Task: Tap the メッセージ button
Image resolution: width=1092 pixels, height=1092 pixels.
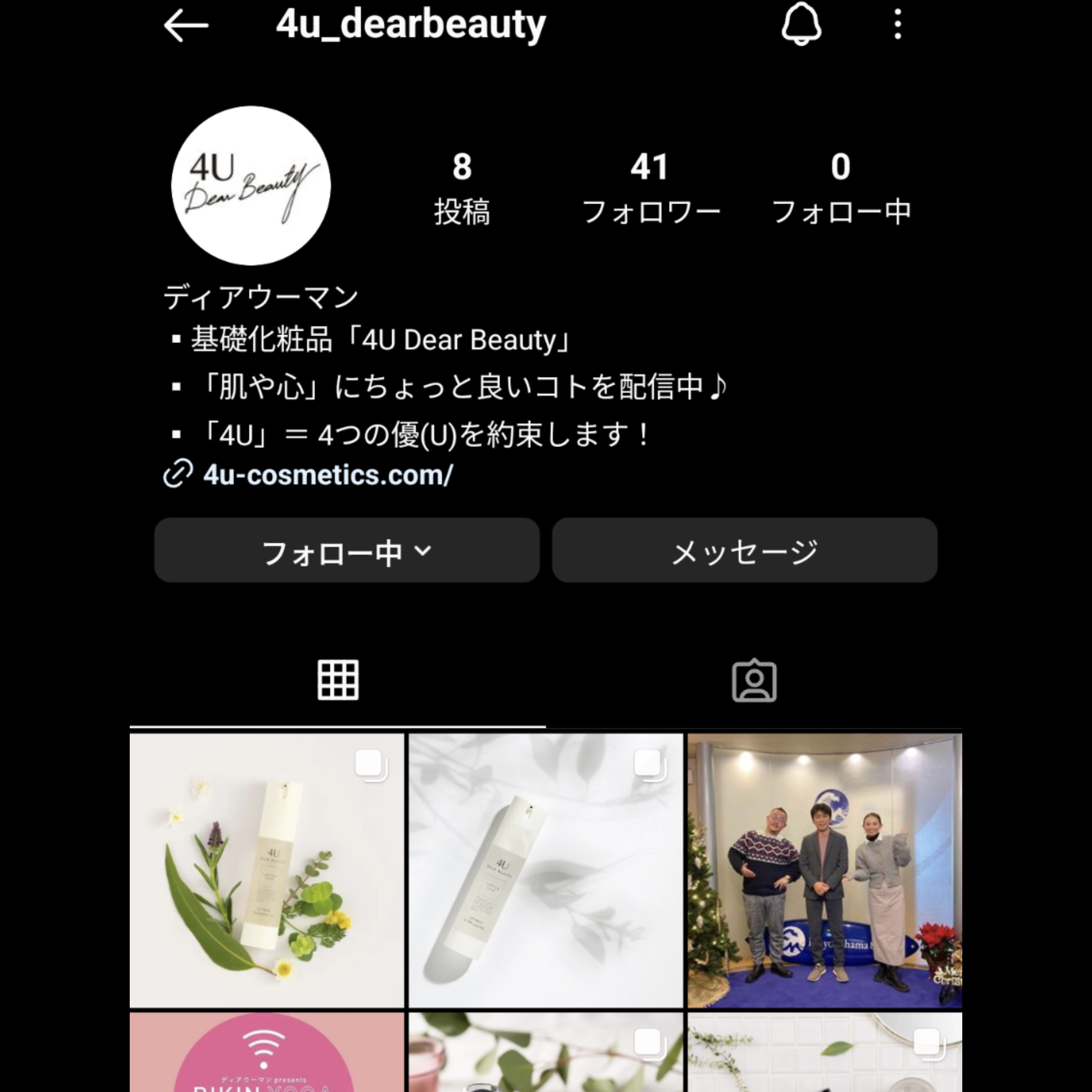Action: pyautogui.click(x=744, y=551)
